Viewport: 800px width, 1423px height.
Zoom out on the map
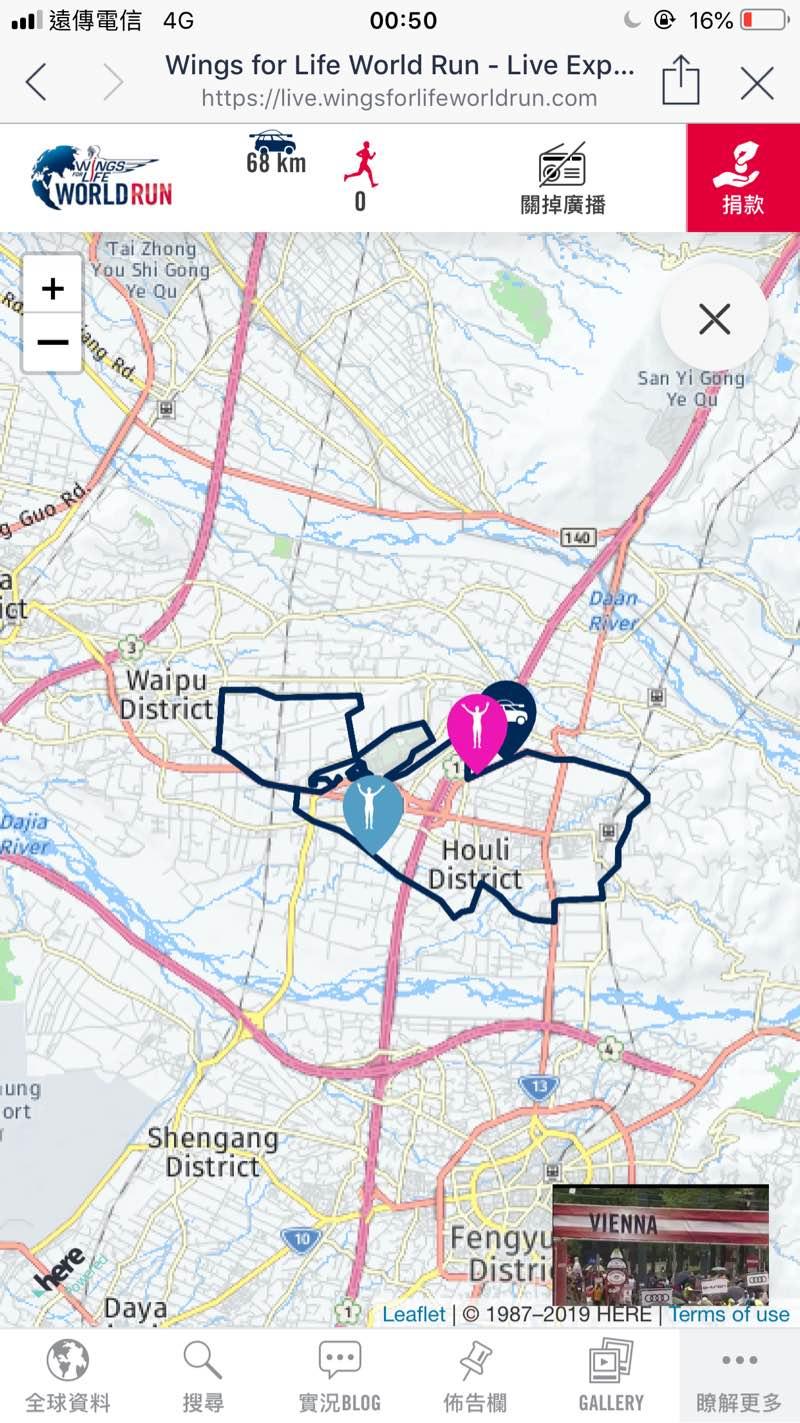tap(52, 343)
